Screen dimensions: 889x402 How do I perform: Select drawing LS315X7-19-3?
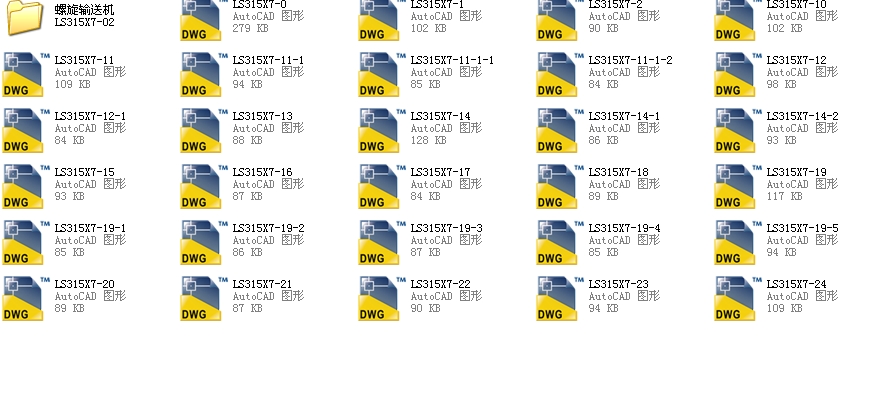click(x=380, y=242)
